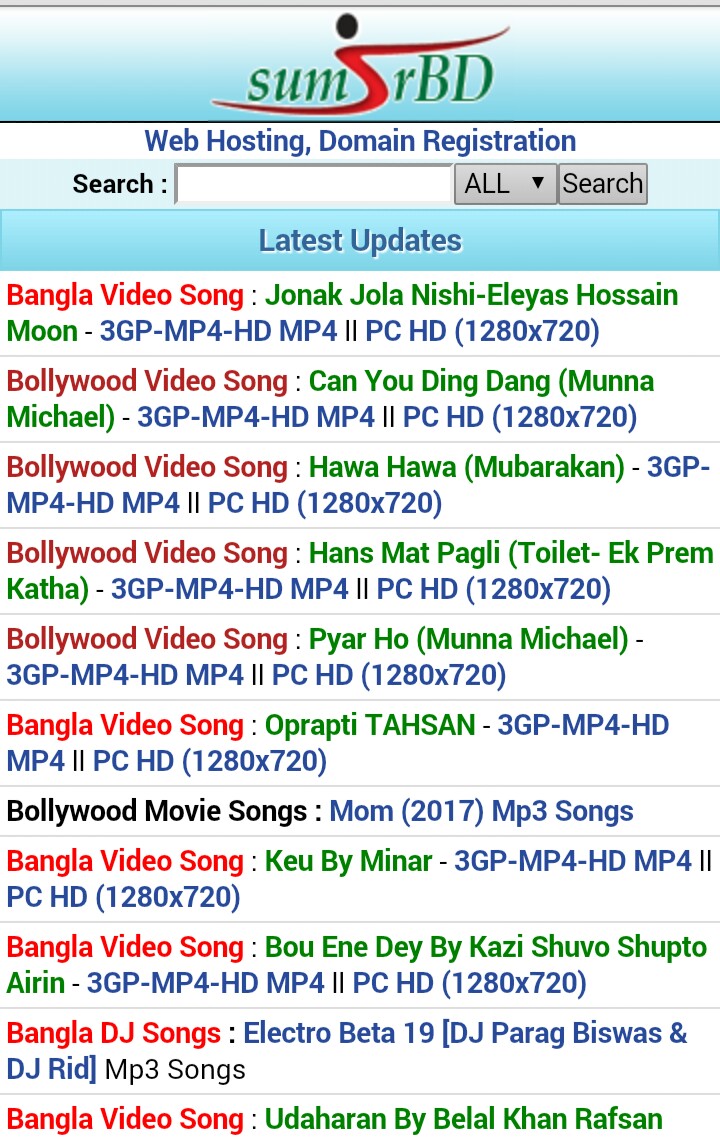Open 3GP-MP4-HD MP4 for Hawa Hawa (Mubarakan)
720x1141 pixels.
(x=93, y=503)
